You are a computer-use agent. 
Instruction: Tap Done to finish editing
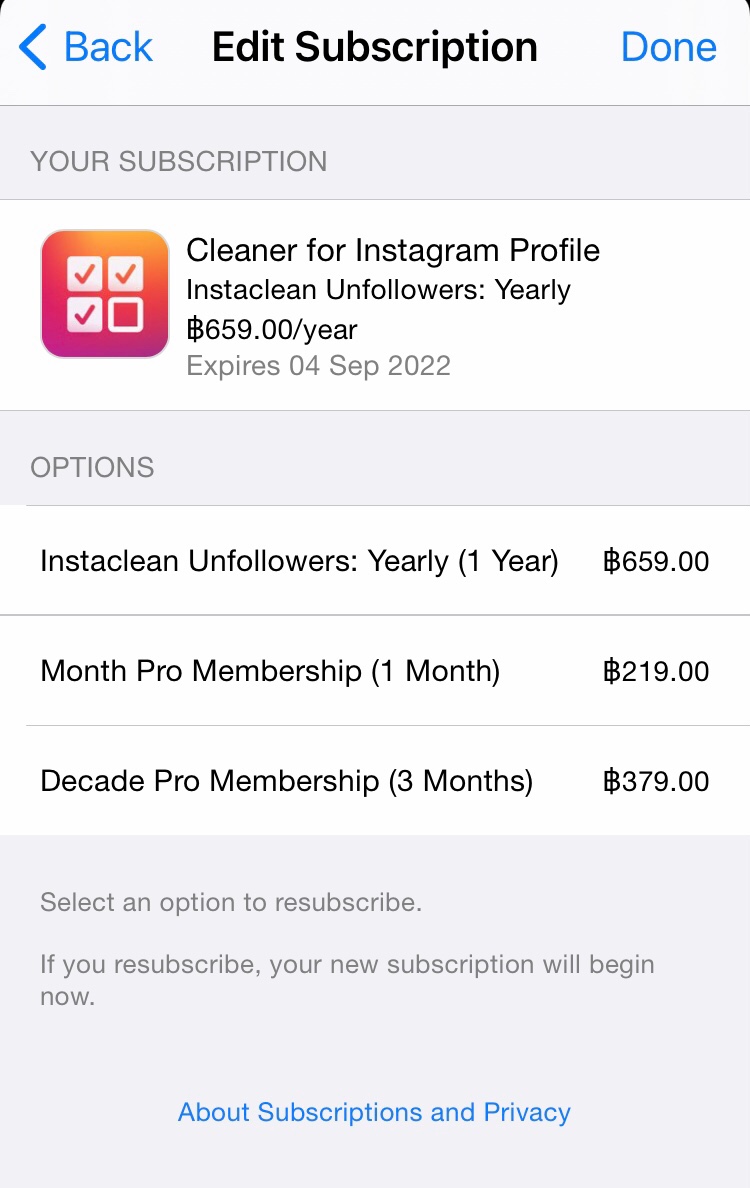click(x=668, y=47)
